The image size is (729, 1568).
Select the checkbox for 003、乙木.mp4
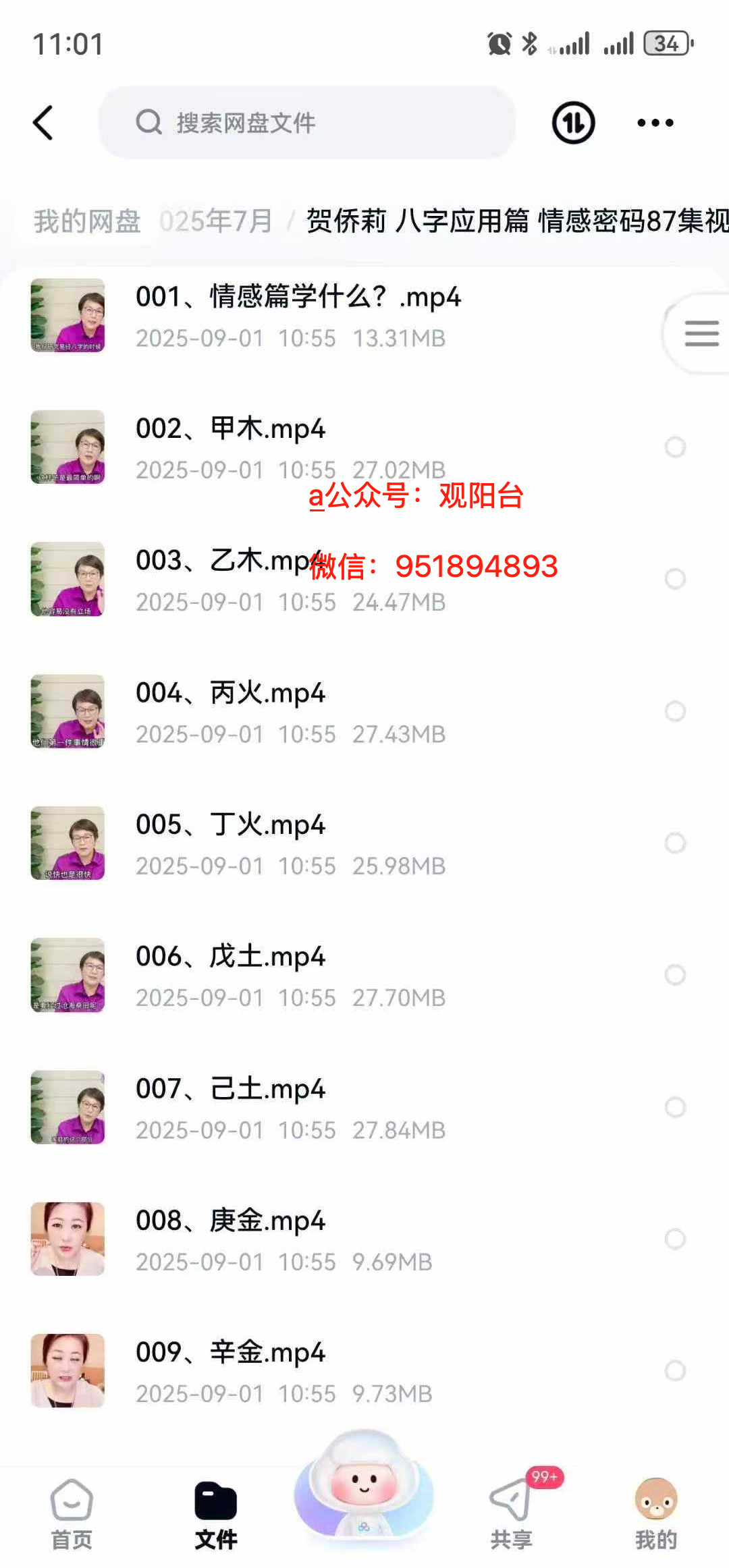point(675,579)
